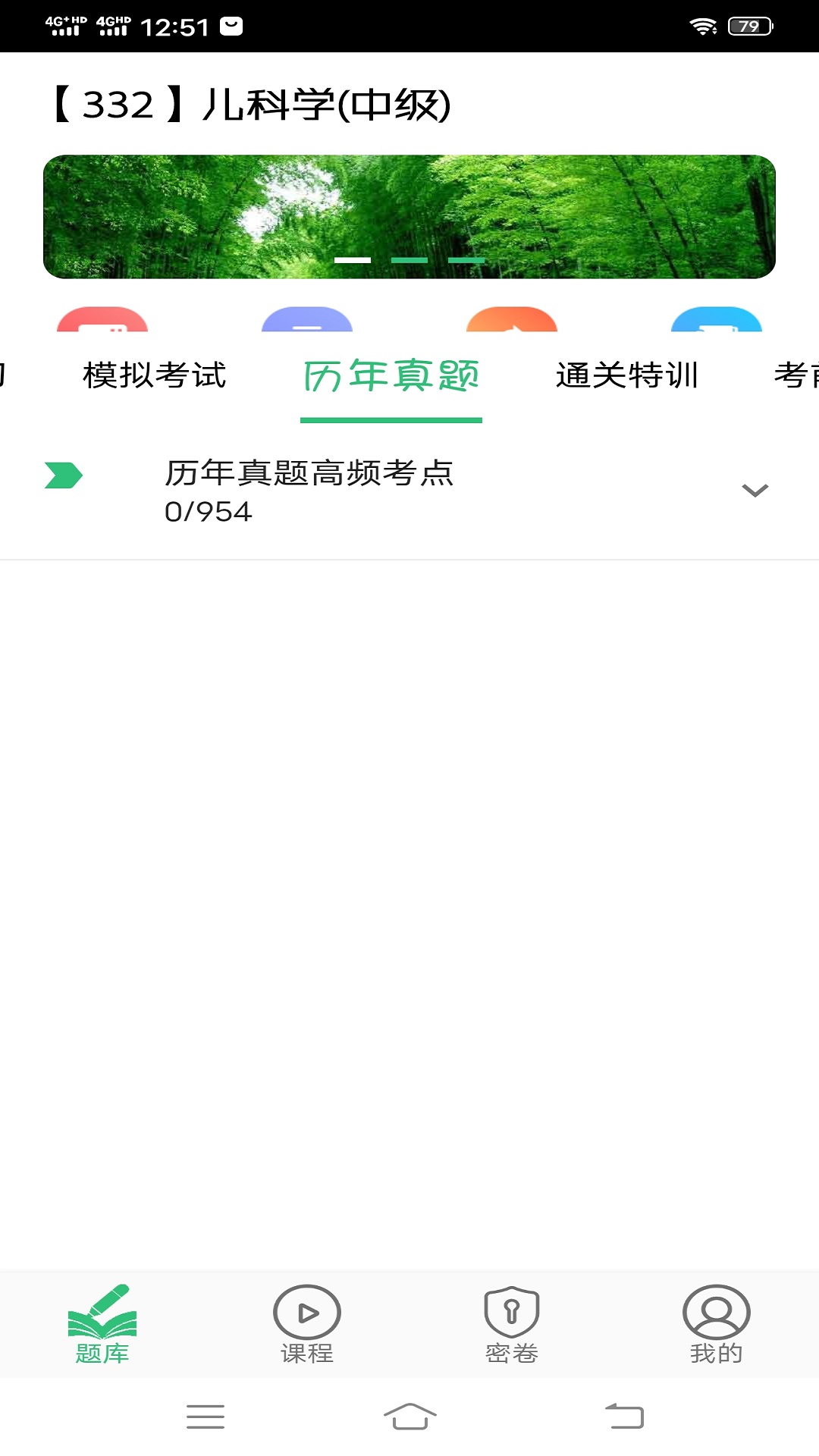
Task: Open the 密卷 section
Action: [x=512, y=1325]
